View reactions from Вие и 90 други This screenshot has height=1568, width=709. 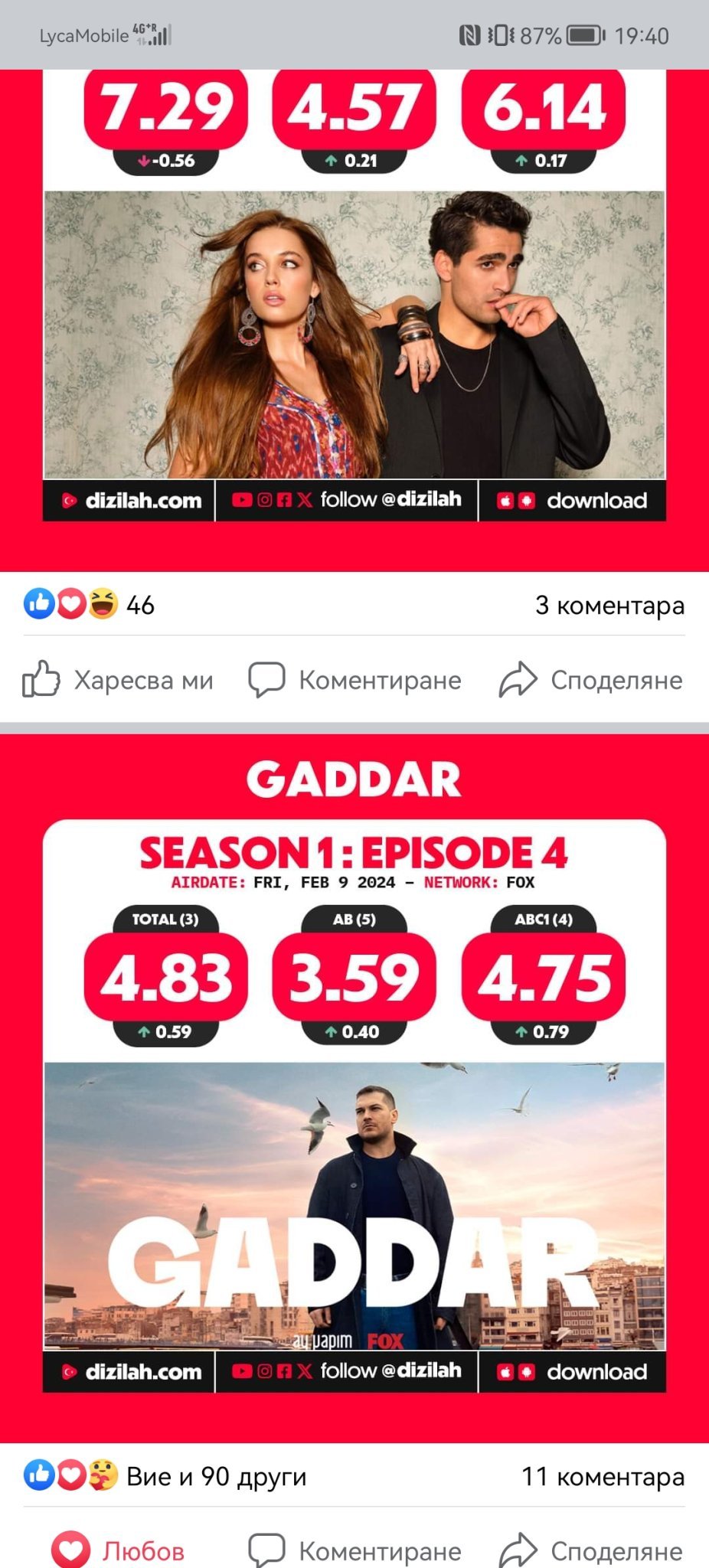[x=165, y=1476]
